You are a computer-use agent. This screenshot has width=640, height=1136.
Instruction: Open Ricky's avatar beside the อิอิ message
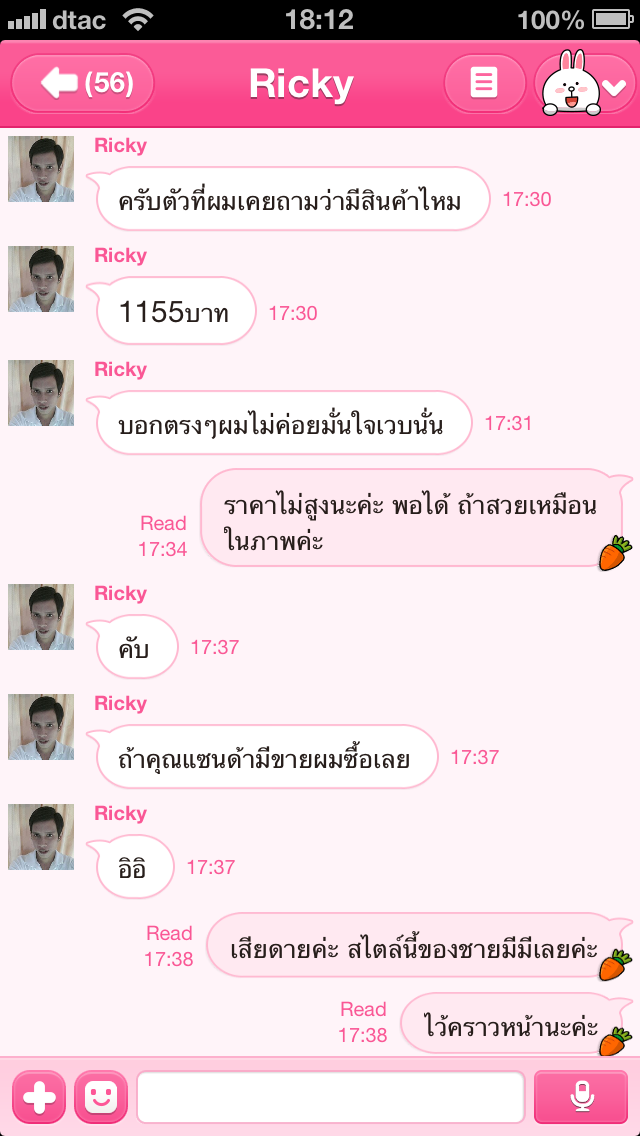[x=41, y=837]
